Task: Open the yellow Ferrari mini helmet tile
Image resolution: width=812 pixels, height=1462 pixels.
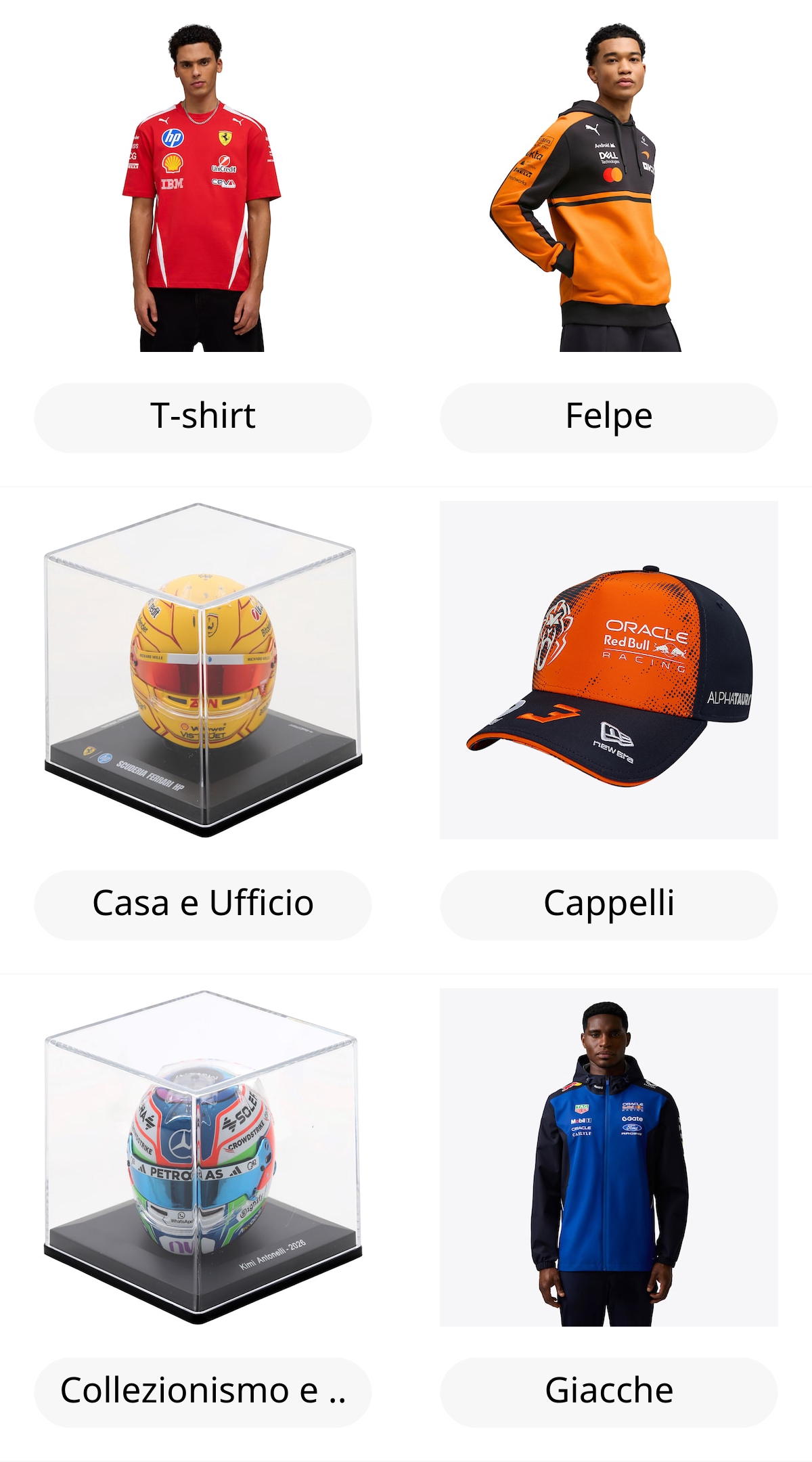Action: click(203, 670)
